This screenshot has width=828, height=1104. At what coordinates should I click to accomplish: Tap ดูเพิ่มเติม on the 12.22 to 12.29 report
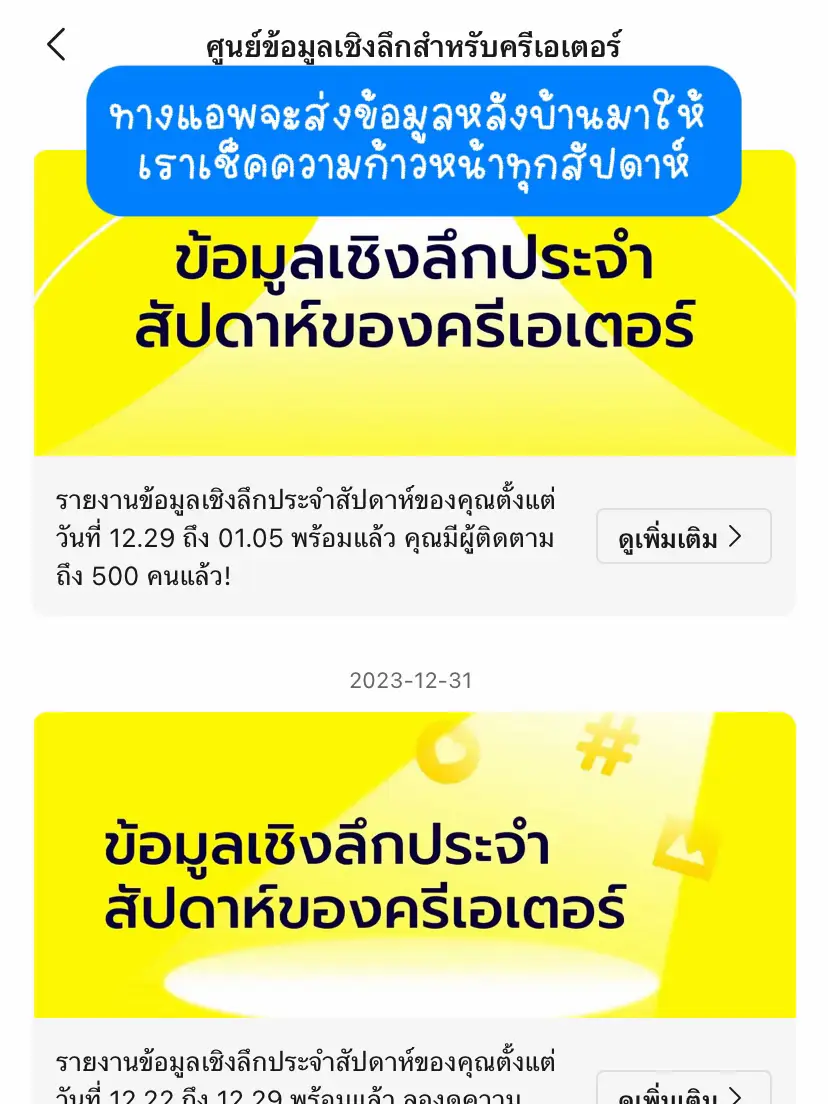pyautogui.click(x=684, y=1090)
